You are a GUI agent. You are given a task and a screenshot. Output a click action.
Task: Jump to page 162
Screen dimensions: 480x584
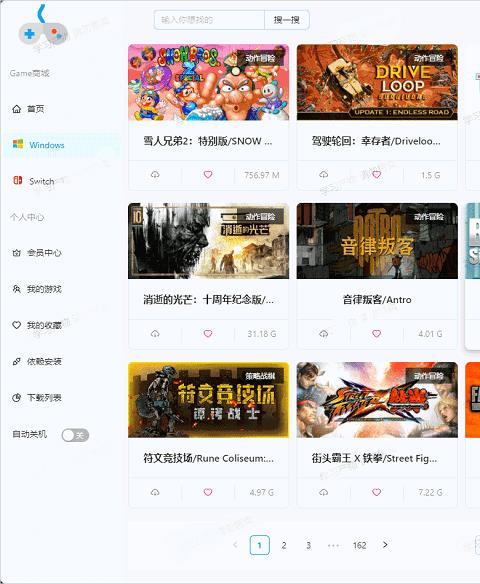(x=359, y=545)
